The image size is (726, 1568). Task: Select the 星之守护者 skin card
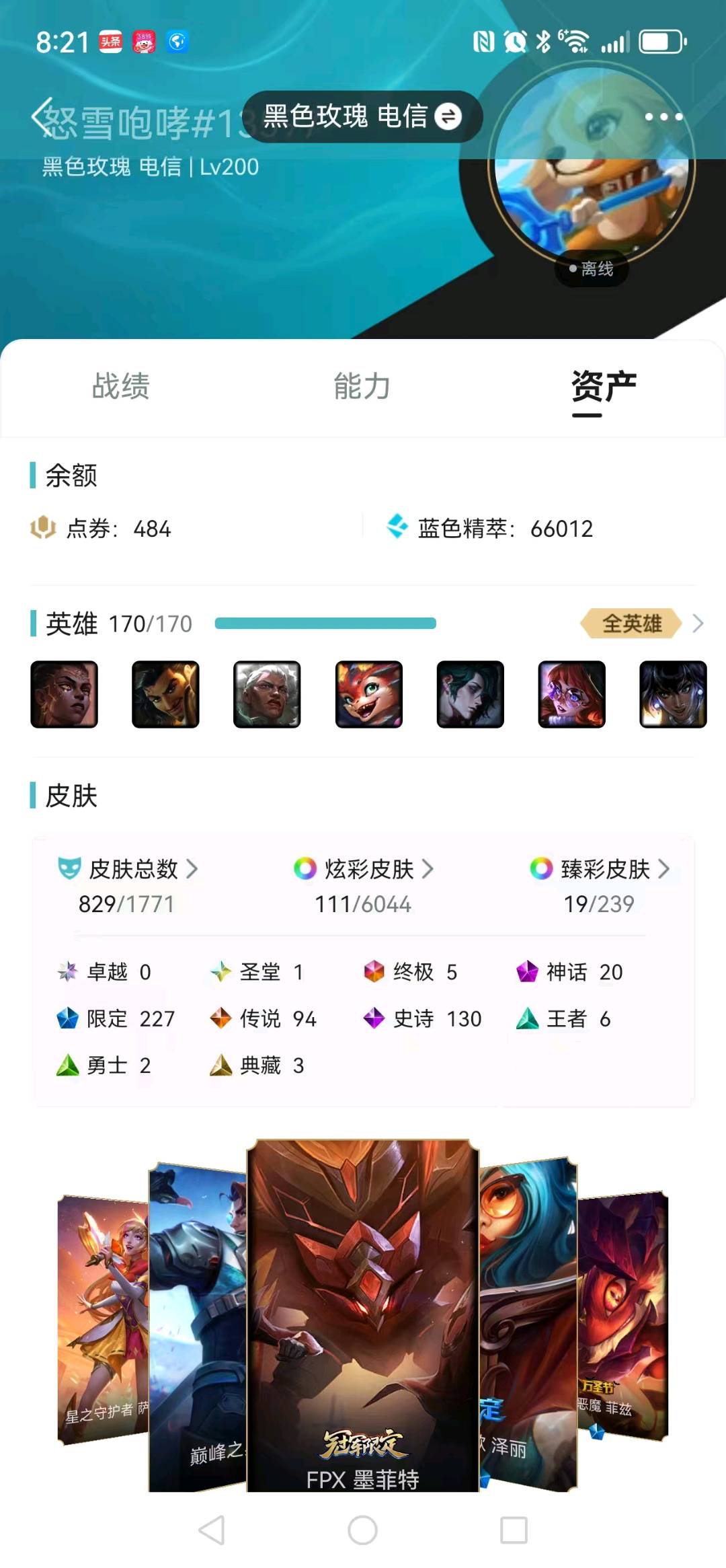tap(102, 1318)
